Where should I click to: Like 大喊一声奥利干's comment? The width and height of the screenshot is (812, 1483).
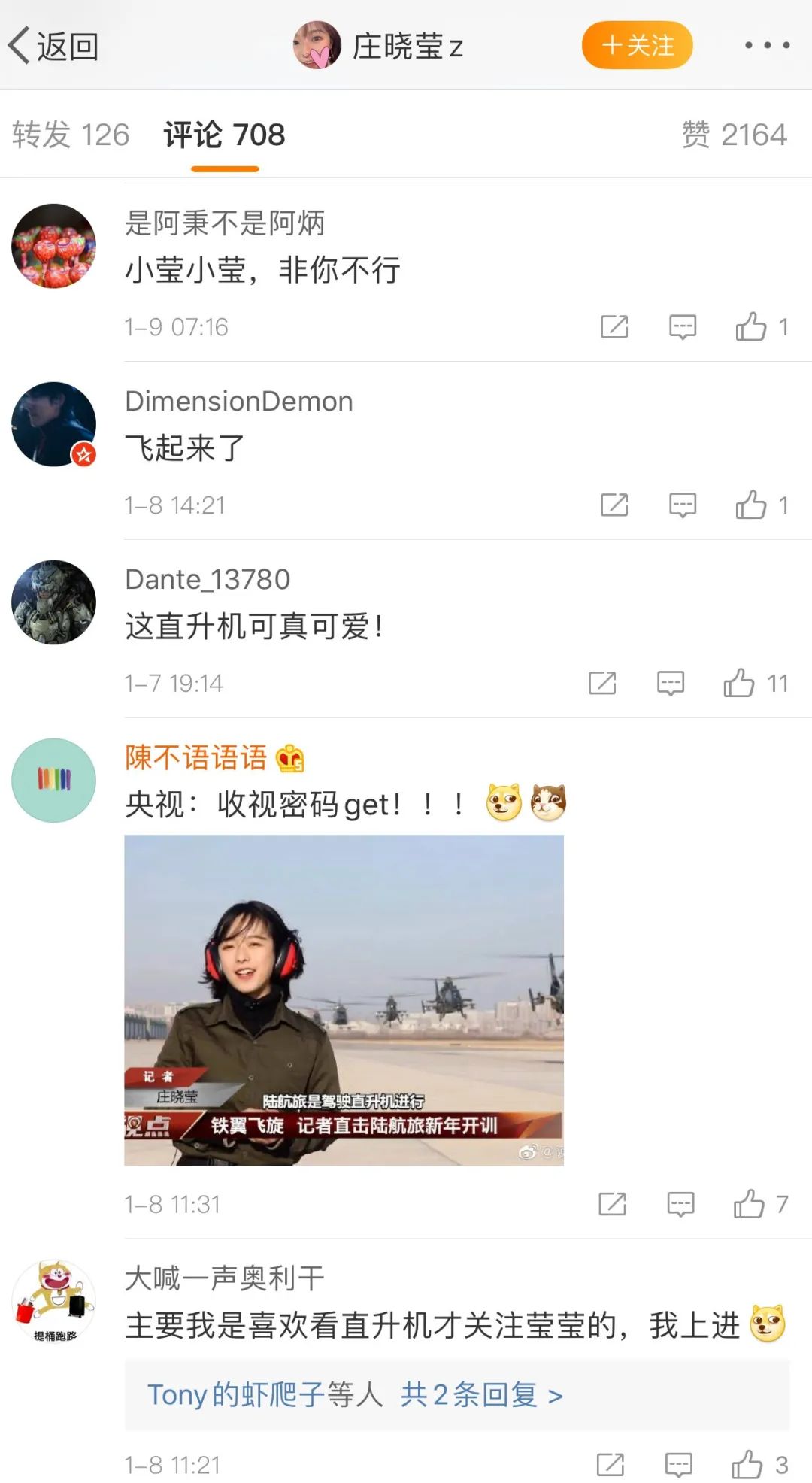tap(747, 1465)
